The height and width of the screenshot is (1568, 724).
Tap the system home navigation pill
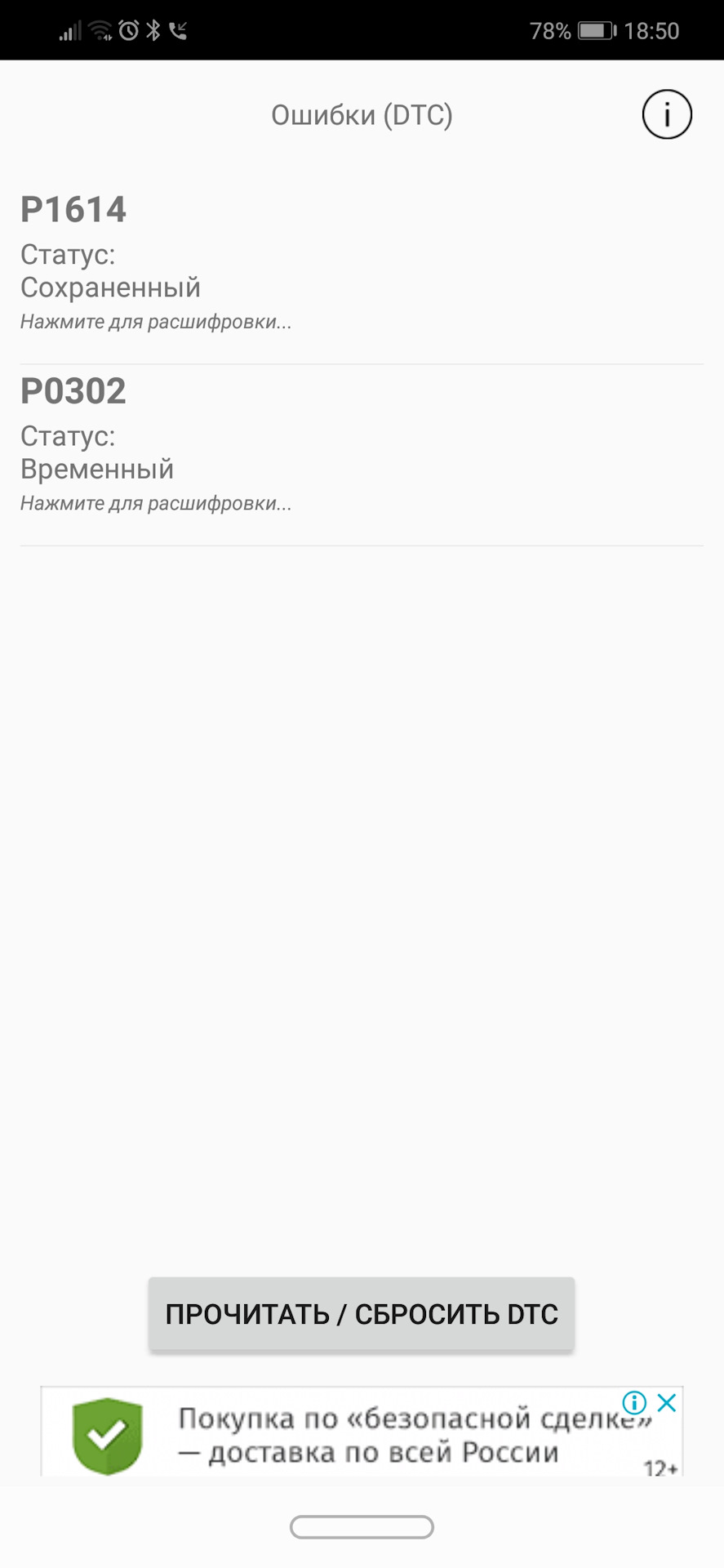pos(362,1526)
